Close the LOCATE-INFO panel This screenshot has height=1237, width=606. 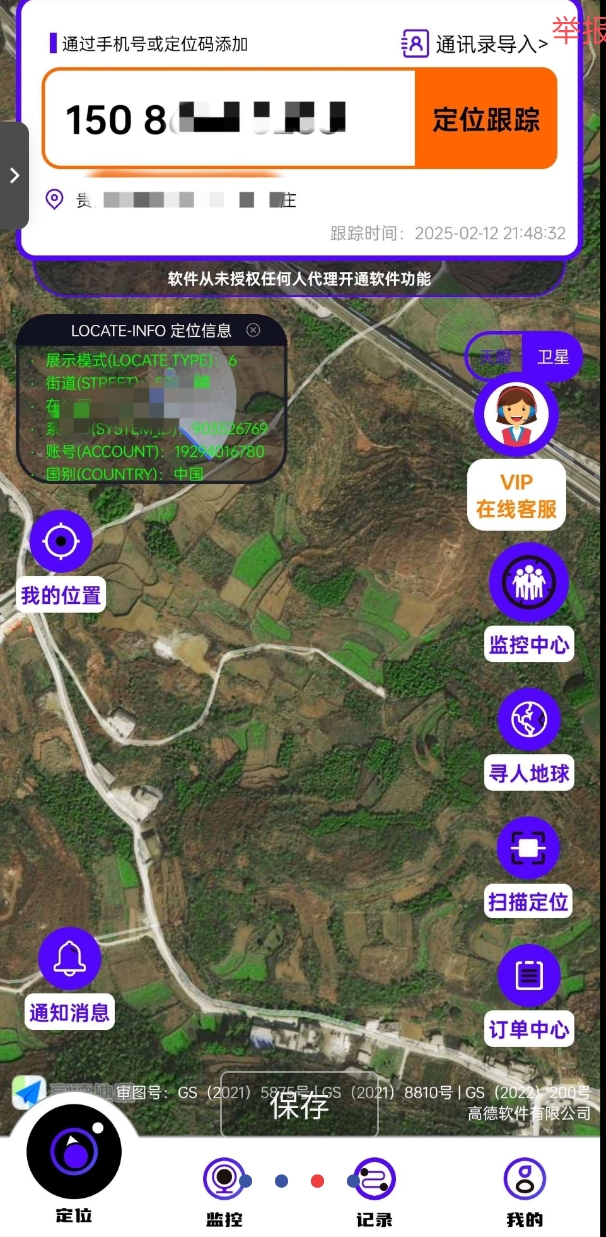pyautogui.click(x=253, y=330)
